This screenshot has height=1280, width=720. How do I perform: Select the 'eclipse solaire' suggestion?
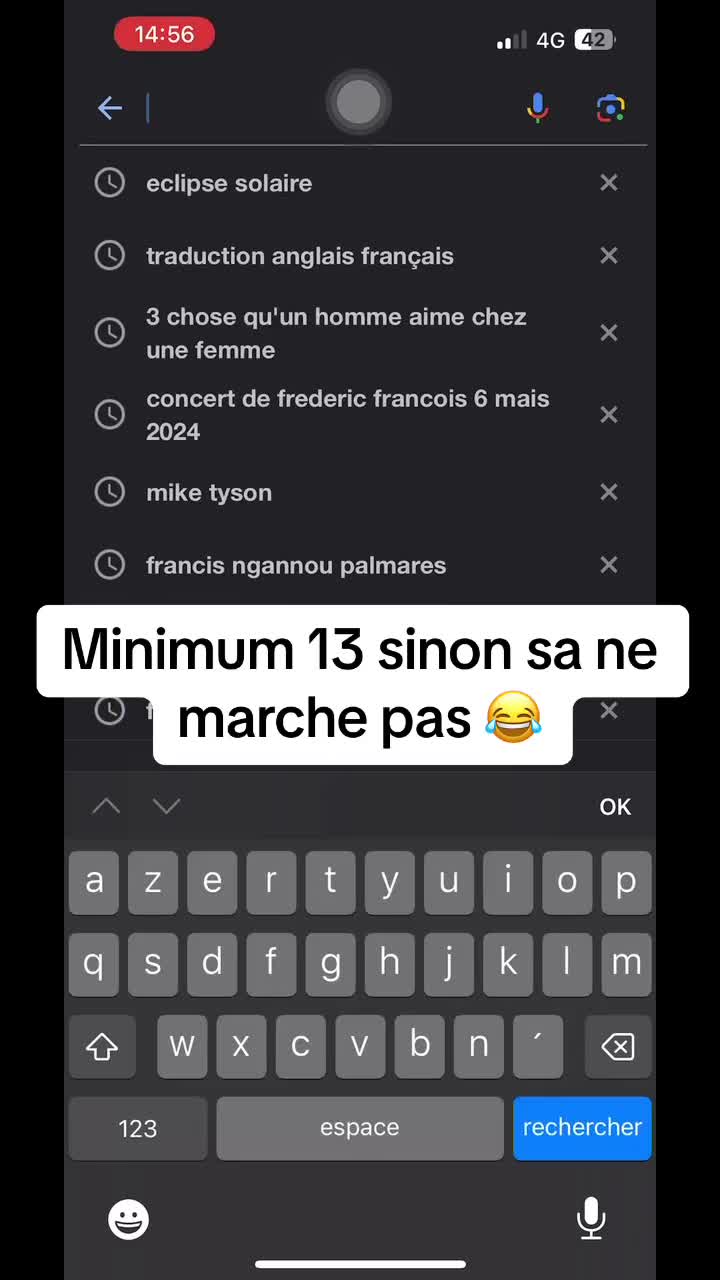(x=229, y=183)
